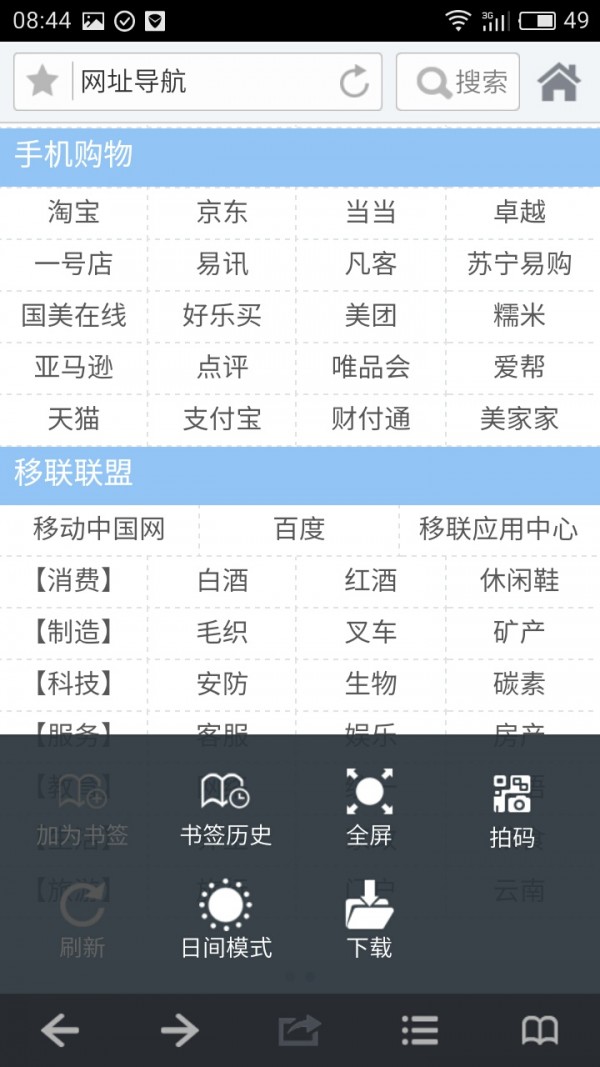This screenshot has height=1067, width=600.
Task: Open the 下载 downloads
Action: pyautogui.click(x=369, y=920)
